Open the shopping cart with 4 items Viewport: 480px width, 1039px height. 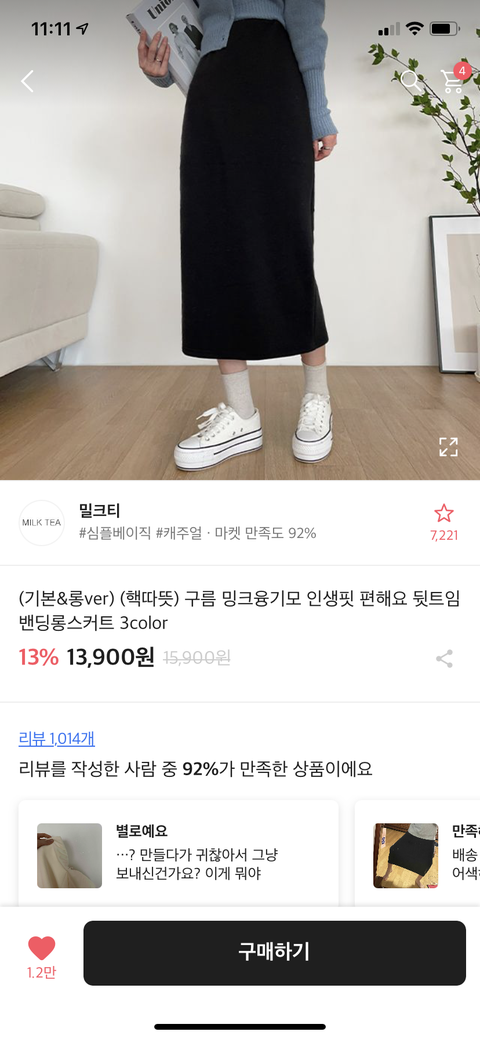[x=455, y=79]
